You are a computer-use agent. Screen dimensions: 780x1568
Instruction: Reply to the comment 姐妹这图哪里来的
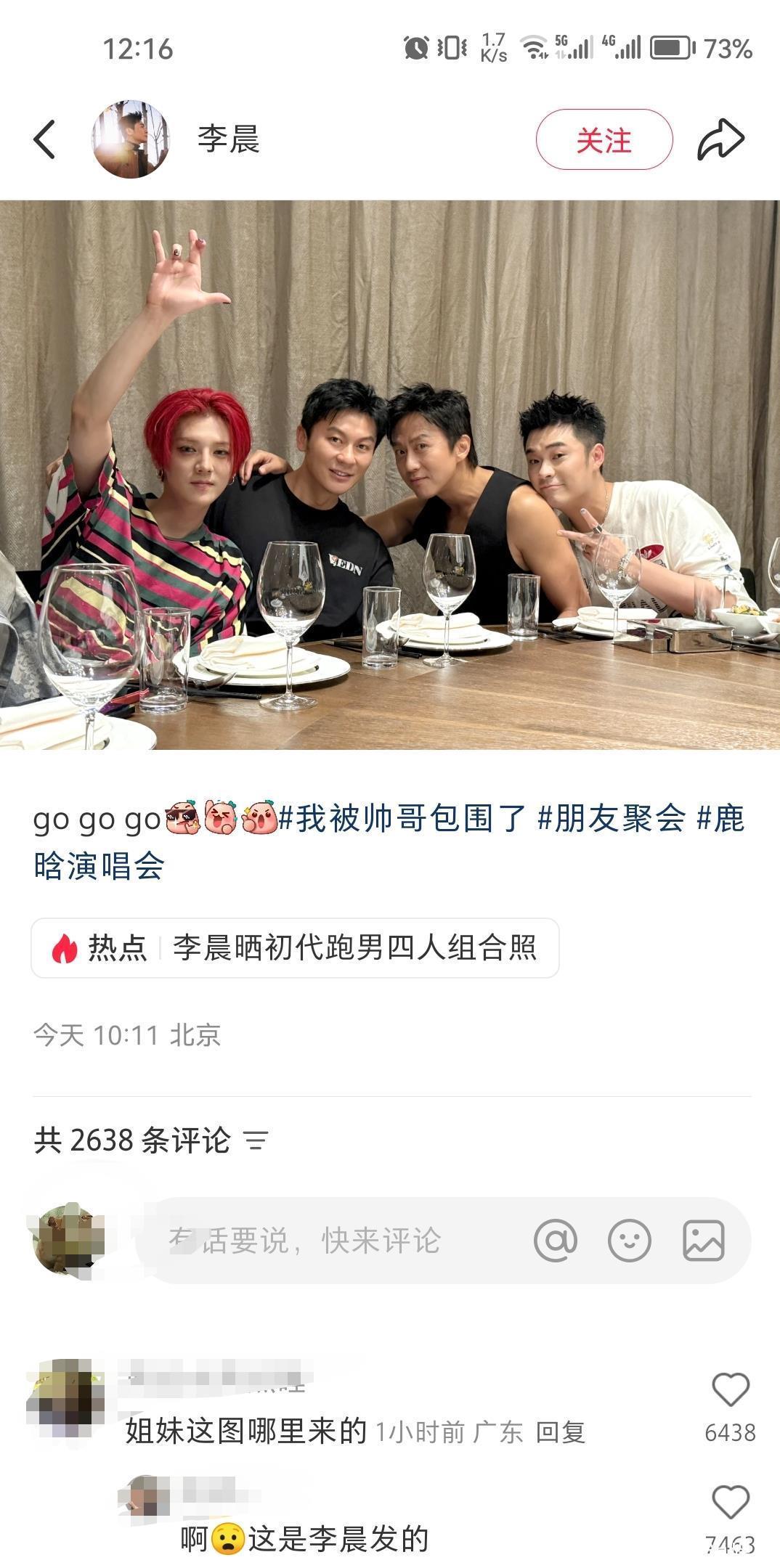click(560, 1432)
